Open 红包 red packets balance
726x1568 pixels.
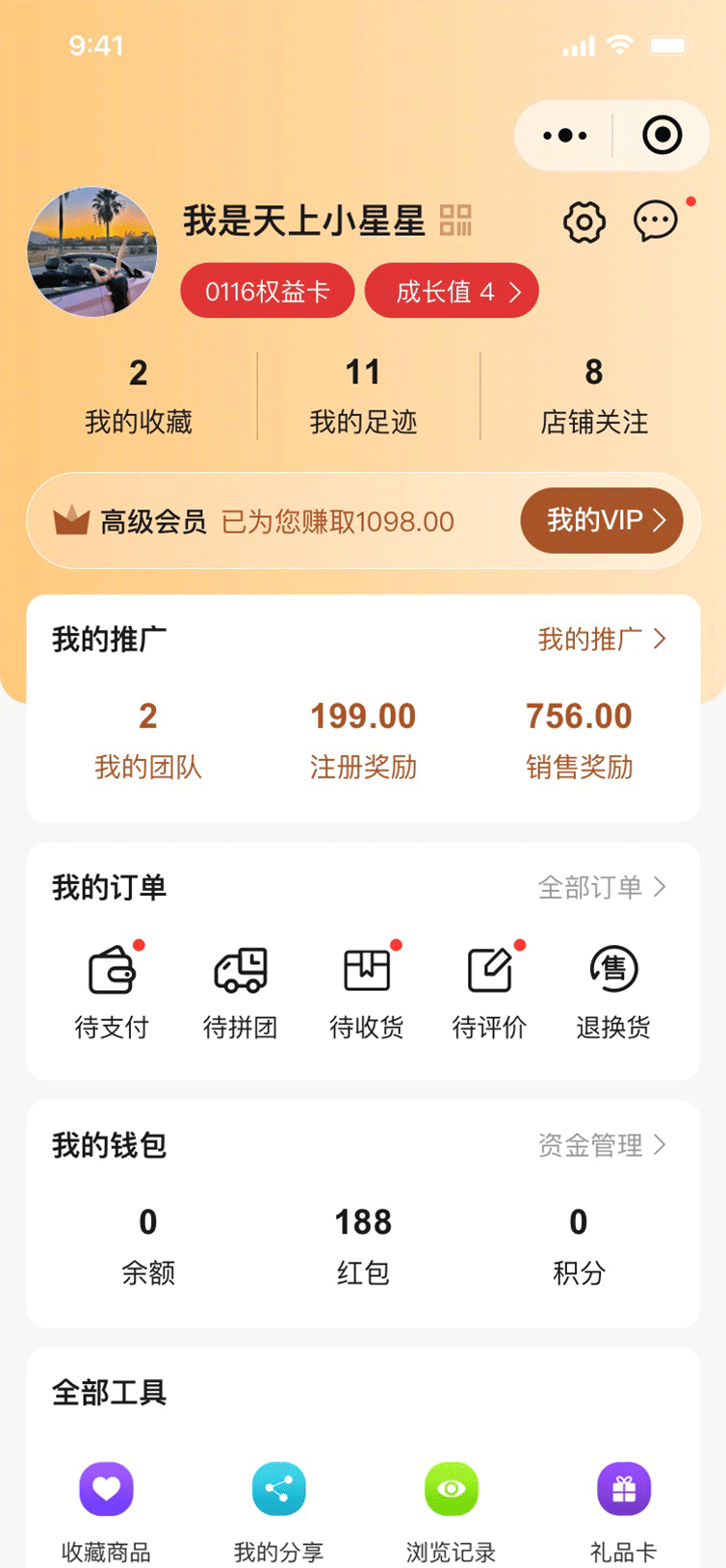[x=363, y=1244]
